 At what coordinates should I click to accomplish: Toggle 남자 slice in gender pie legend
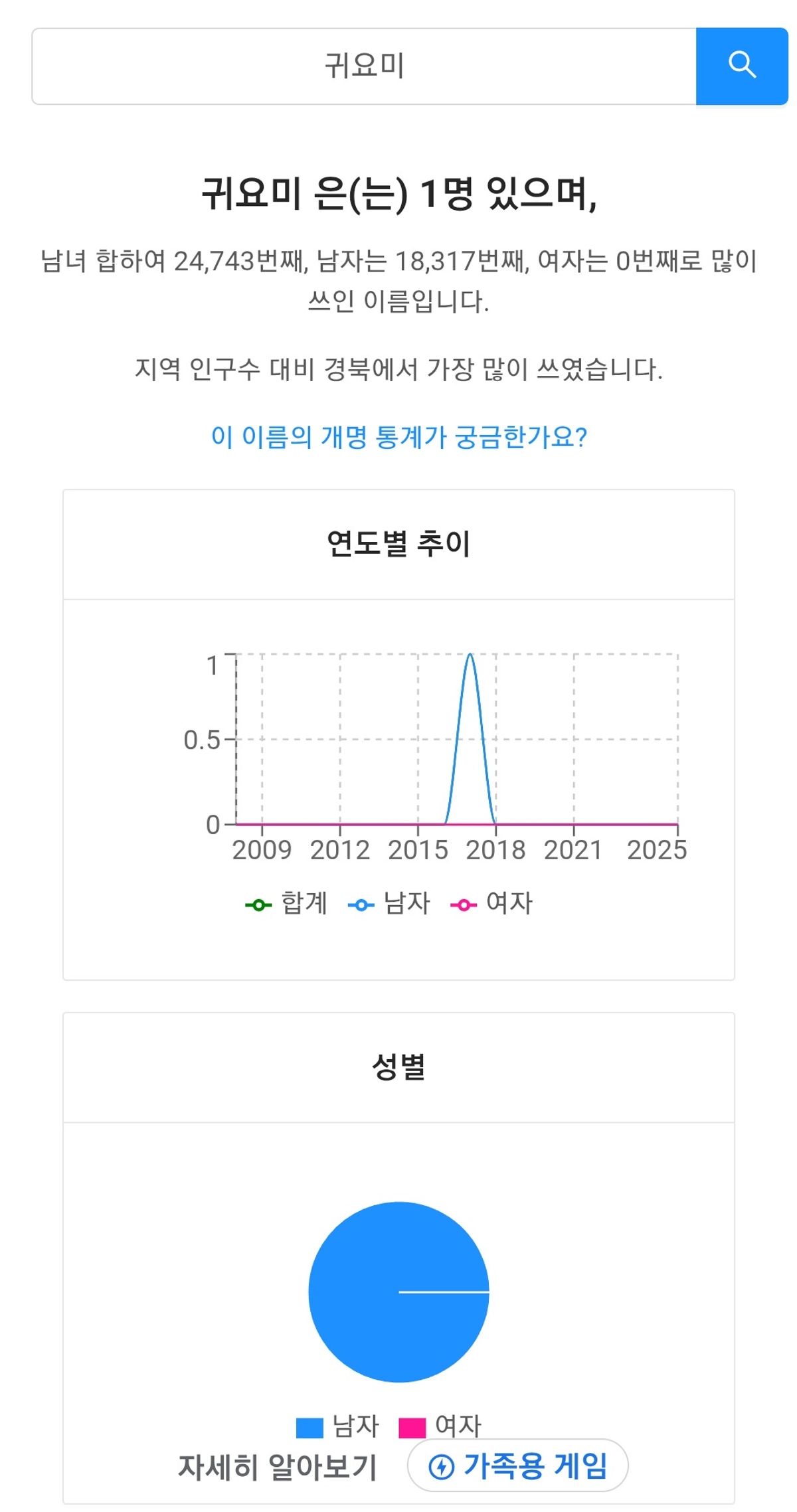(x=337, y=1426)
